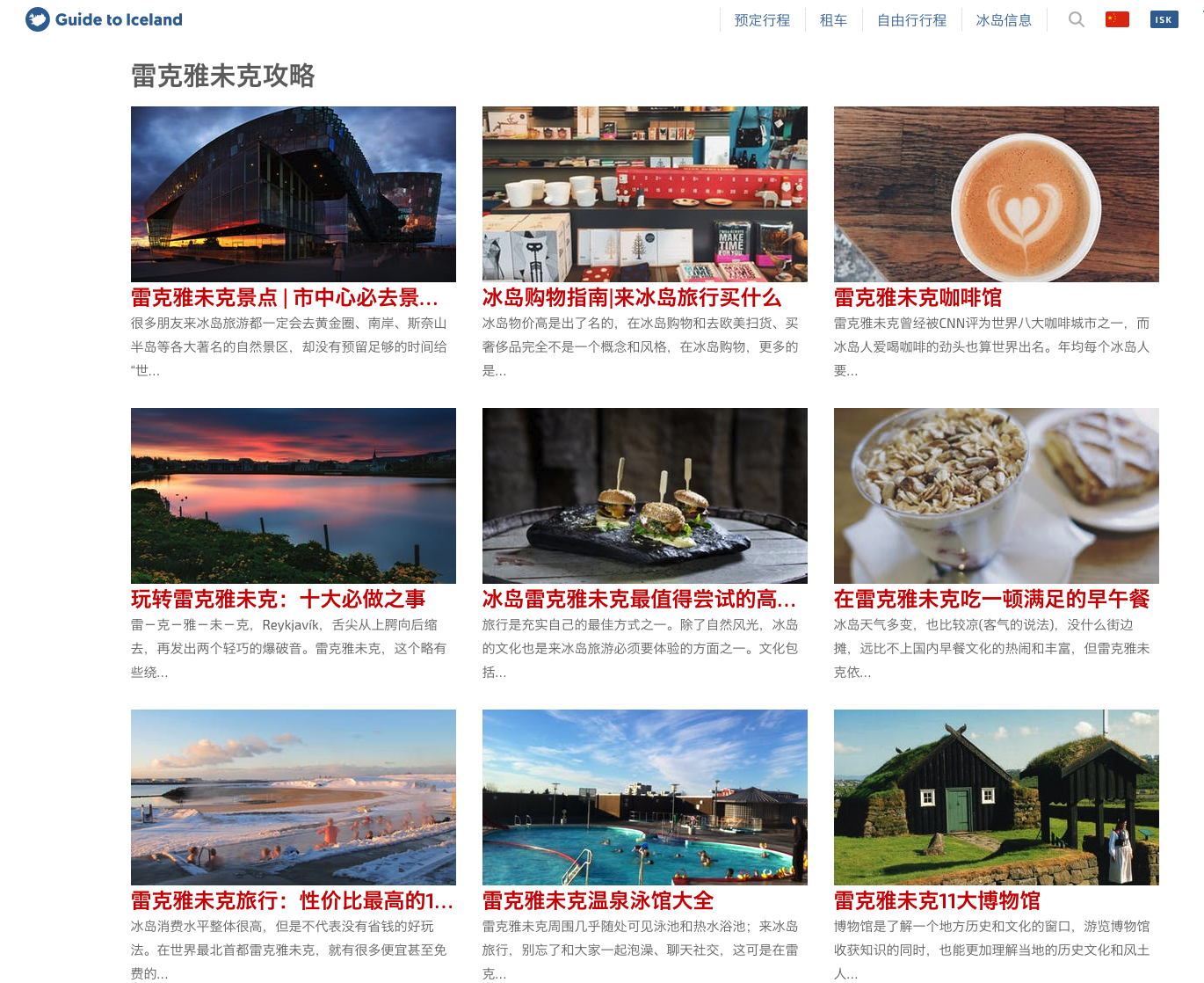The width and height of the screenshot is (1204, 983).
Task: Change language via the China flag
Action: pos(1117,19)
